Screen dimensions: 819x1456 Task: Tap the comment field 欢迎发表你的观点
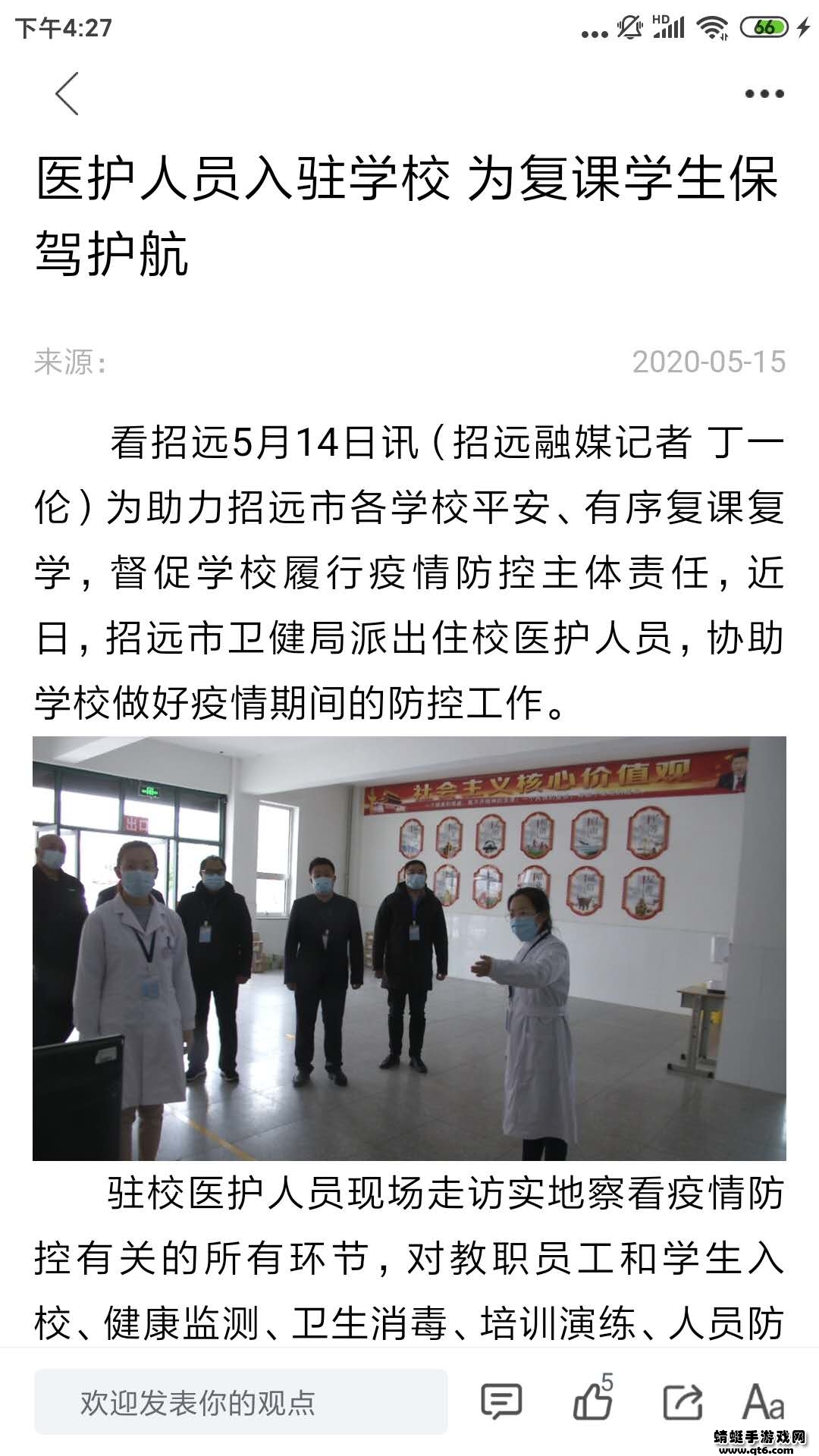[240, 1402]
